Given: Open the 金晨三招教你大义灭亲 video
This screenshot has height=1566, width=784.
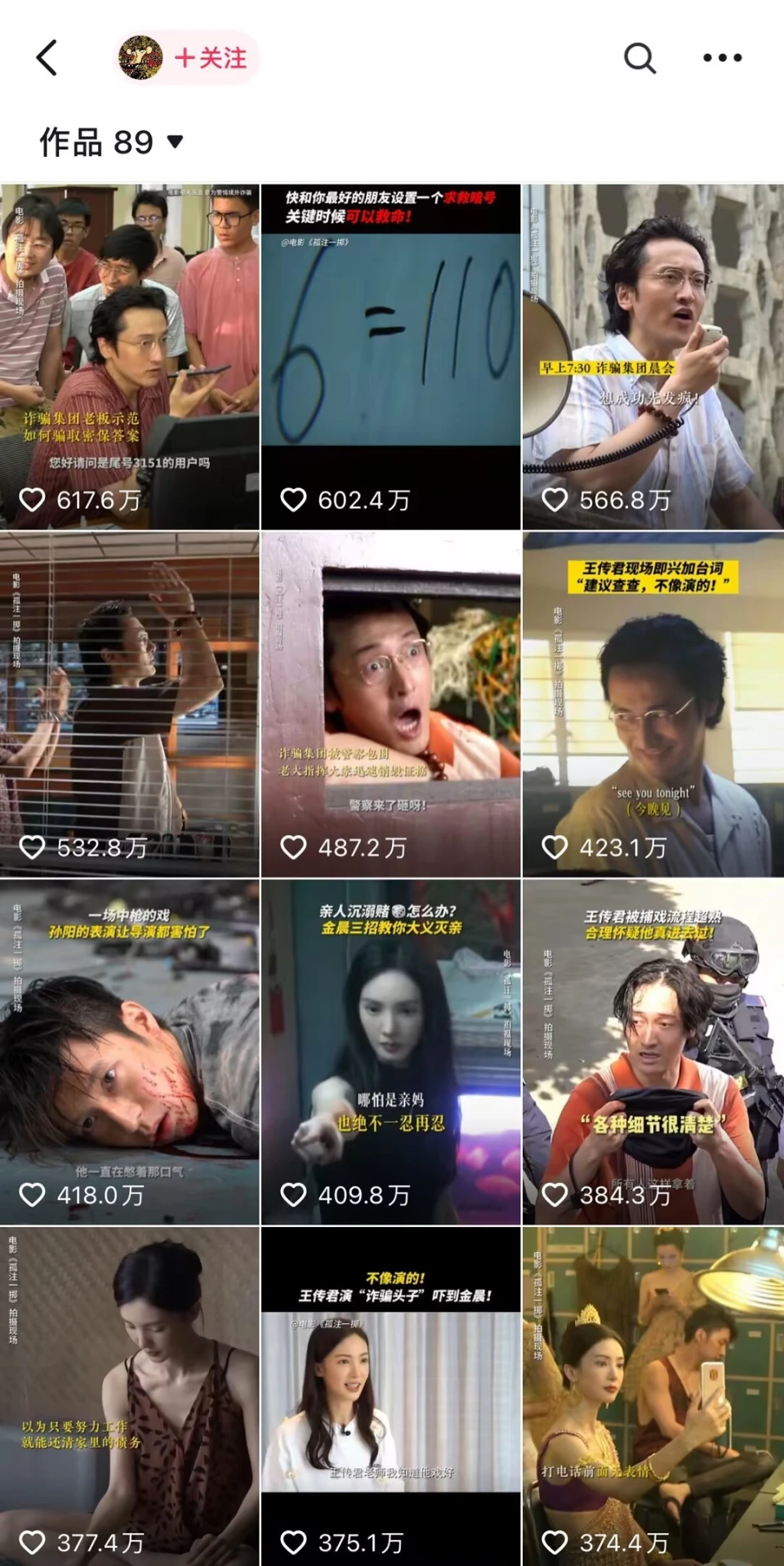Looking at the screenshot, I should tap(390, 1051).
